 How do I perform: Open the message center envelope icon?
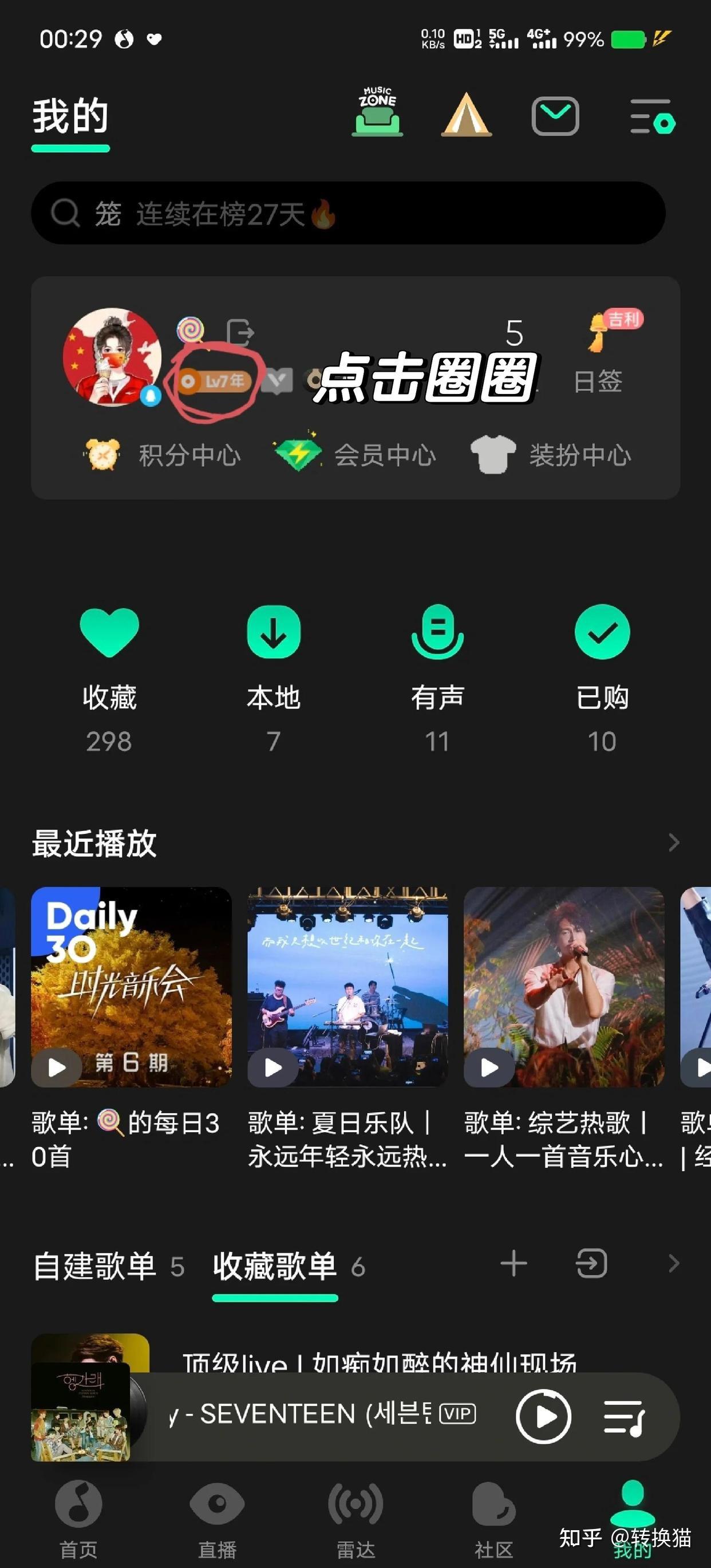click(x=554, y=116)
